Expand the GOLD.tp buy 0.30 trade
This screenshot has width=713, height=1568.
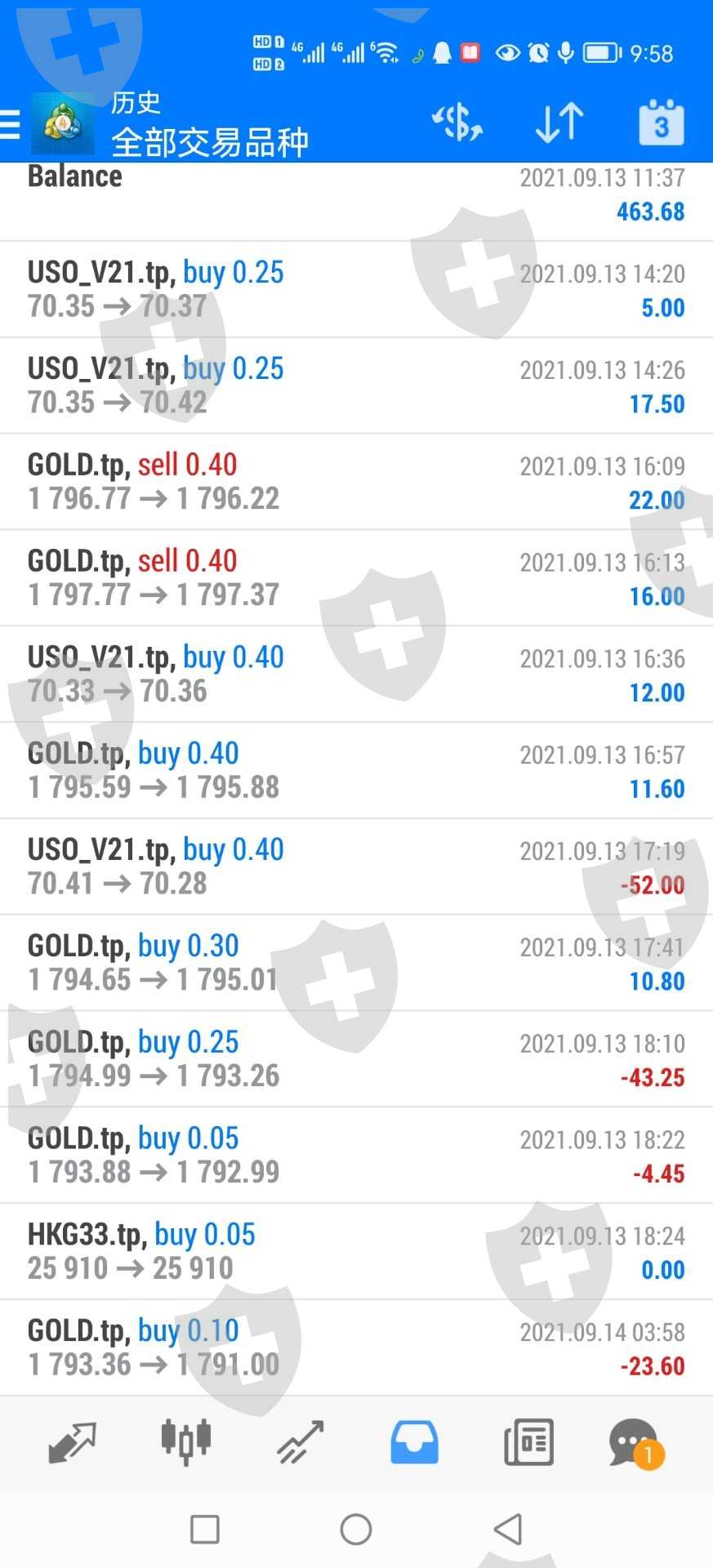pyautogui.click(x=356, y=963)
